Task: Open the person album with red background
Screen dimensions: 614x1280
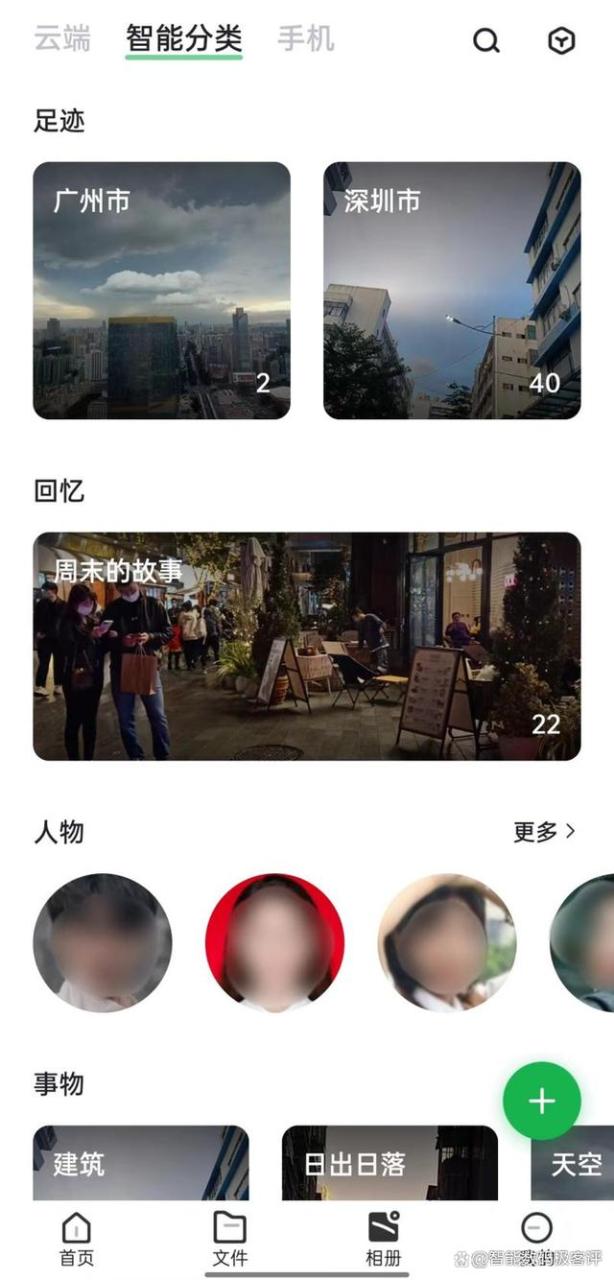Action: tap(274, 942)
